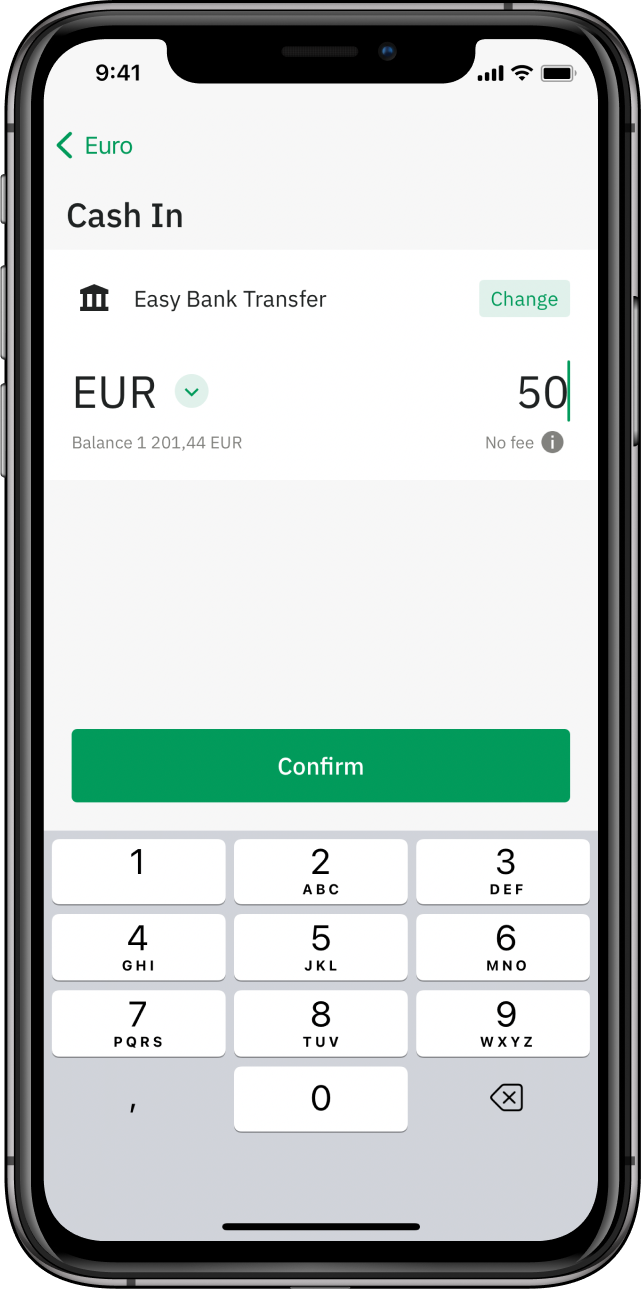The image size is (641, 1289).
Task: Enter digit 4 on the keypad
Action: pos(139,948)
